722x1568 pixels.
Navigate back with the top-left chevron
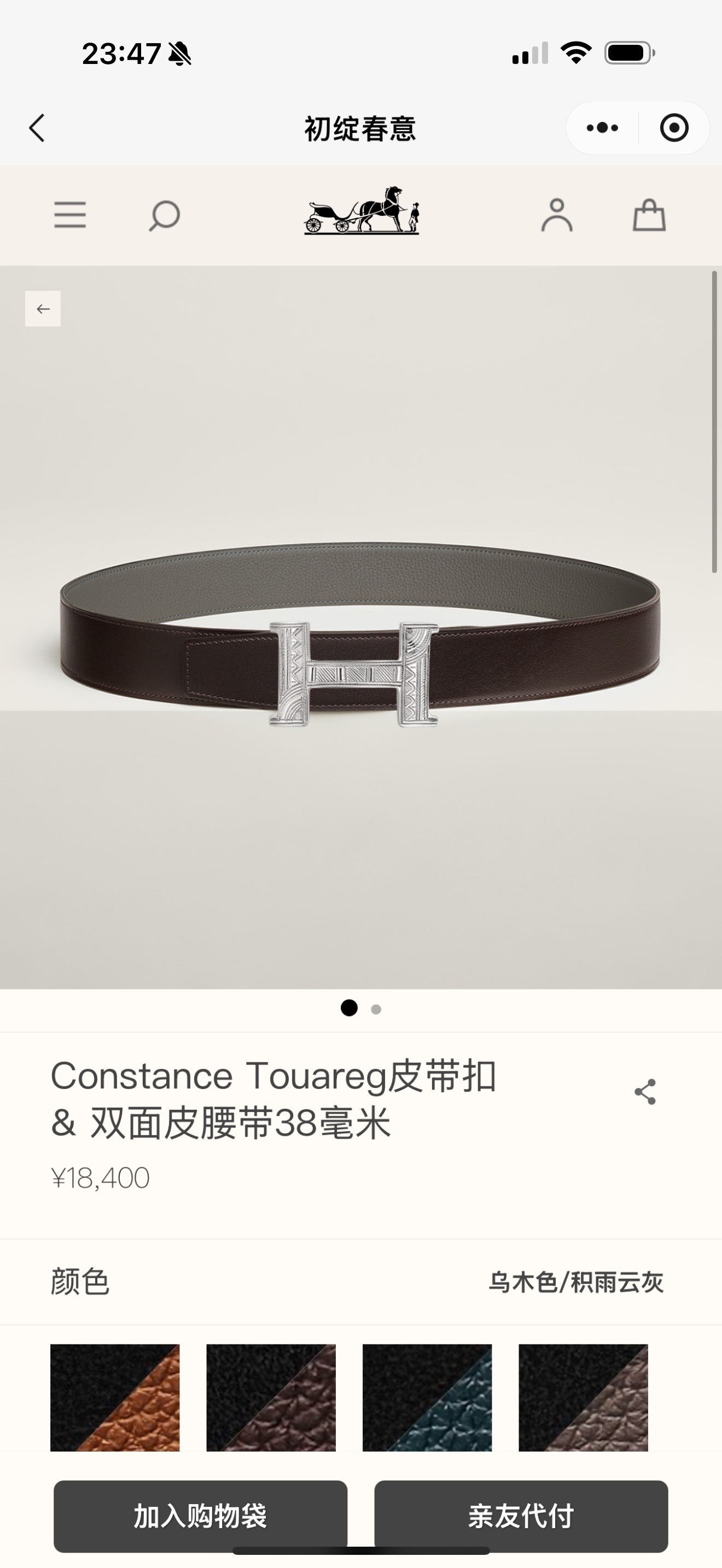click(37, 128)
